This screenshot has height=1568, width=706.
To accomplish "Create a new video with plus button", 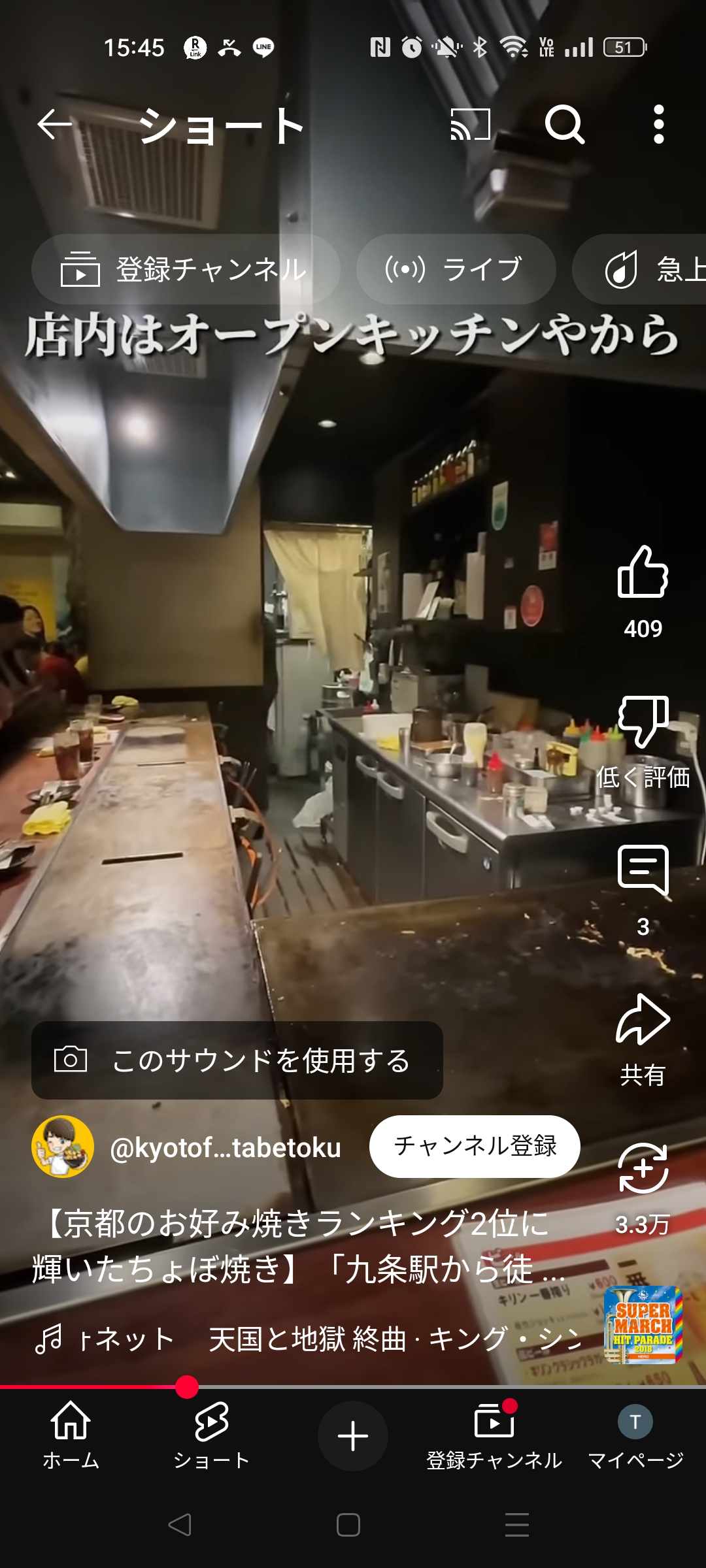I will tap(353, 1436).
